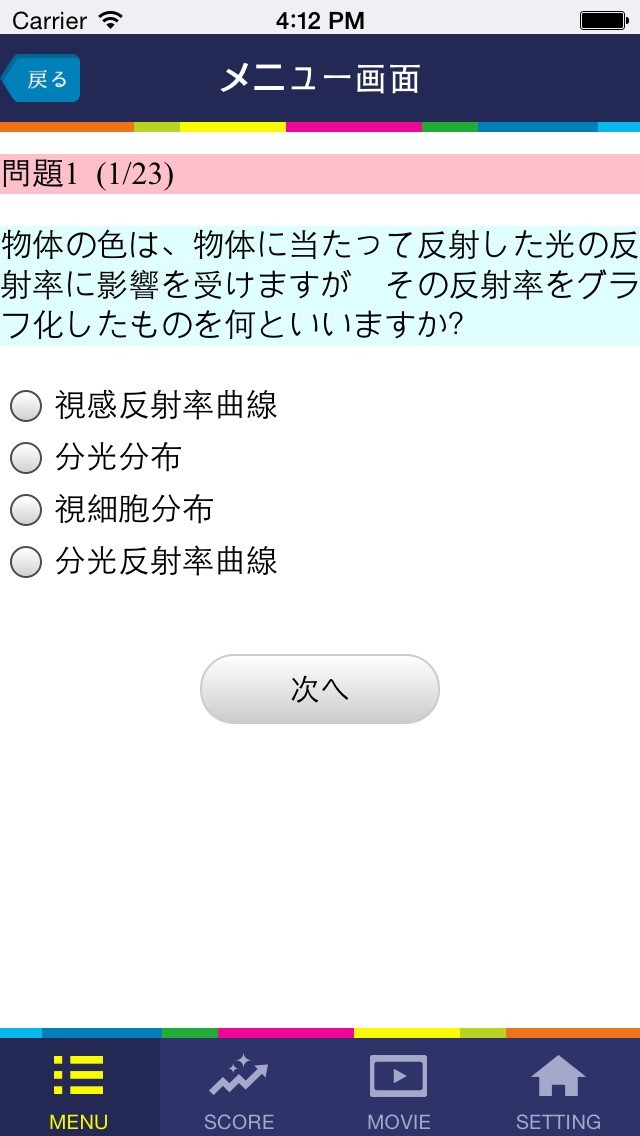Select the answer 視感反射率曲線

[26, 406]
